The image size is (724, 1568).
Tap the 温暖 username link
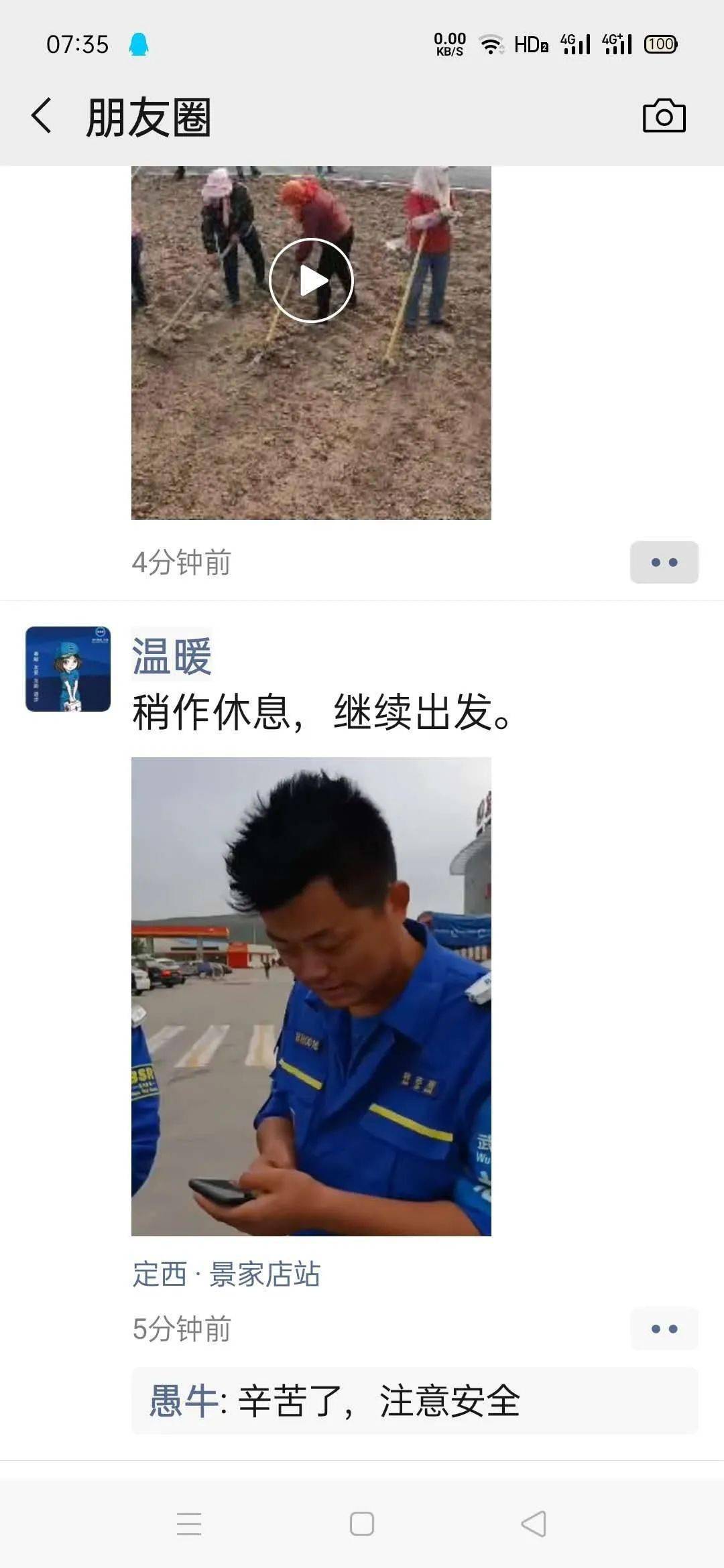click(x=172, y=655)
